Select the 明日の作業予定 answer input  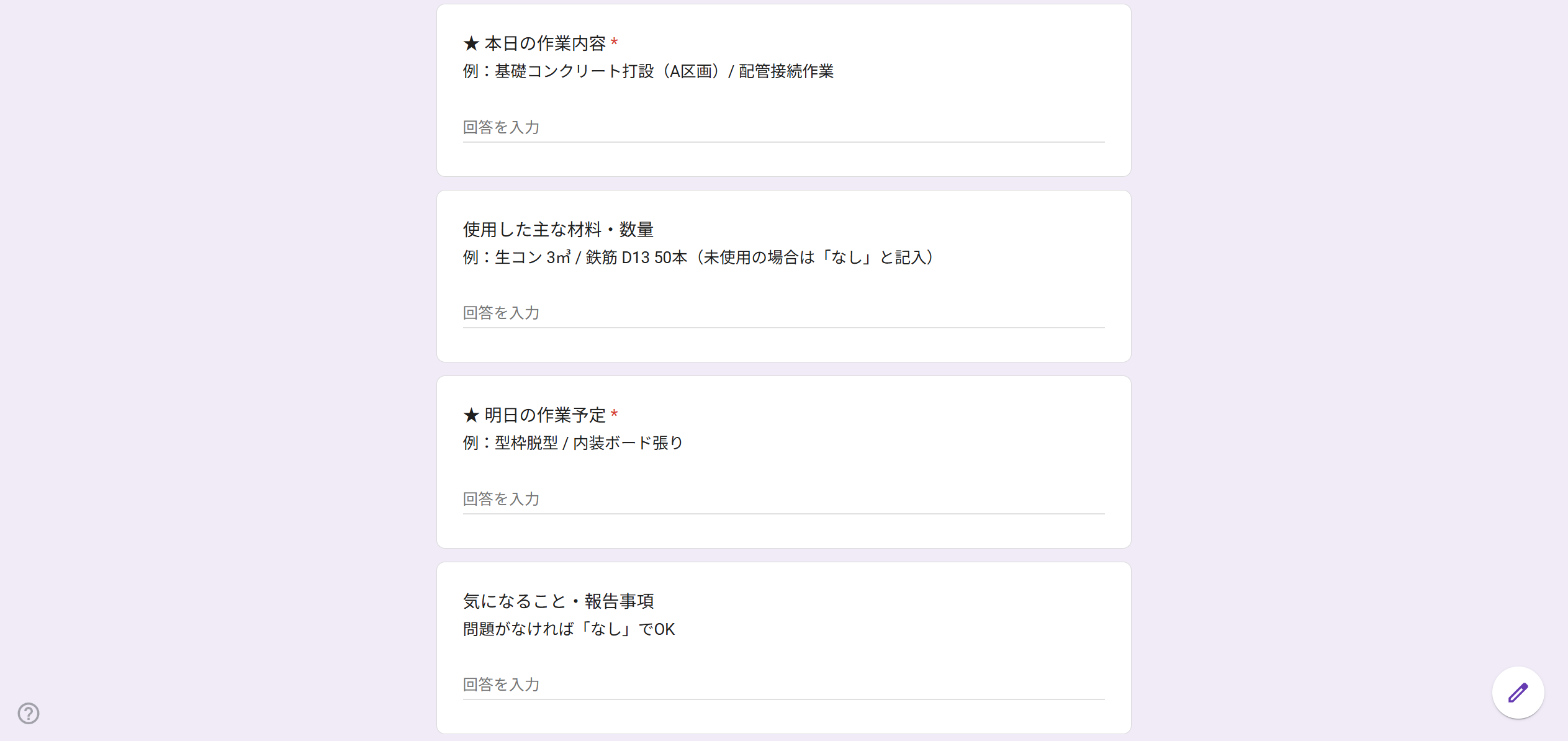tap(783, 500)
